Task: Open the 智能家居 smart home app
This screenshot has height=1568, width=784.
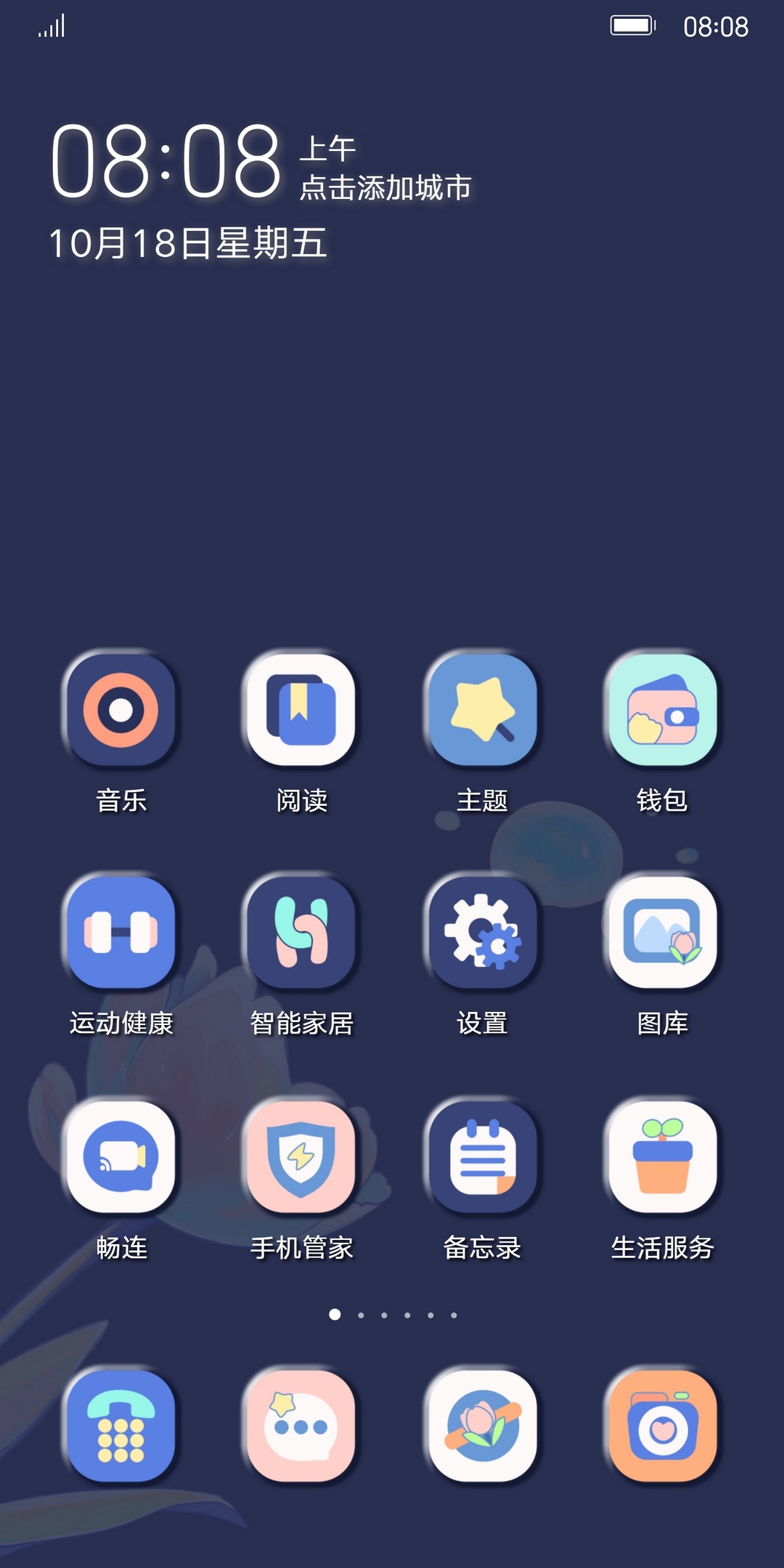Action: tap(301, 933)
